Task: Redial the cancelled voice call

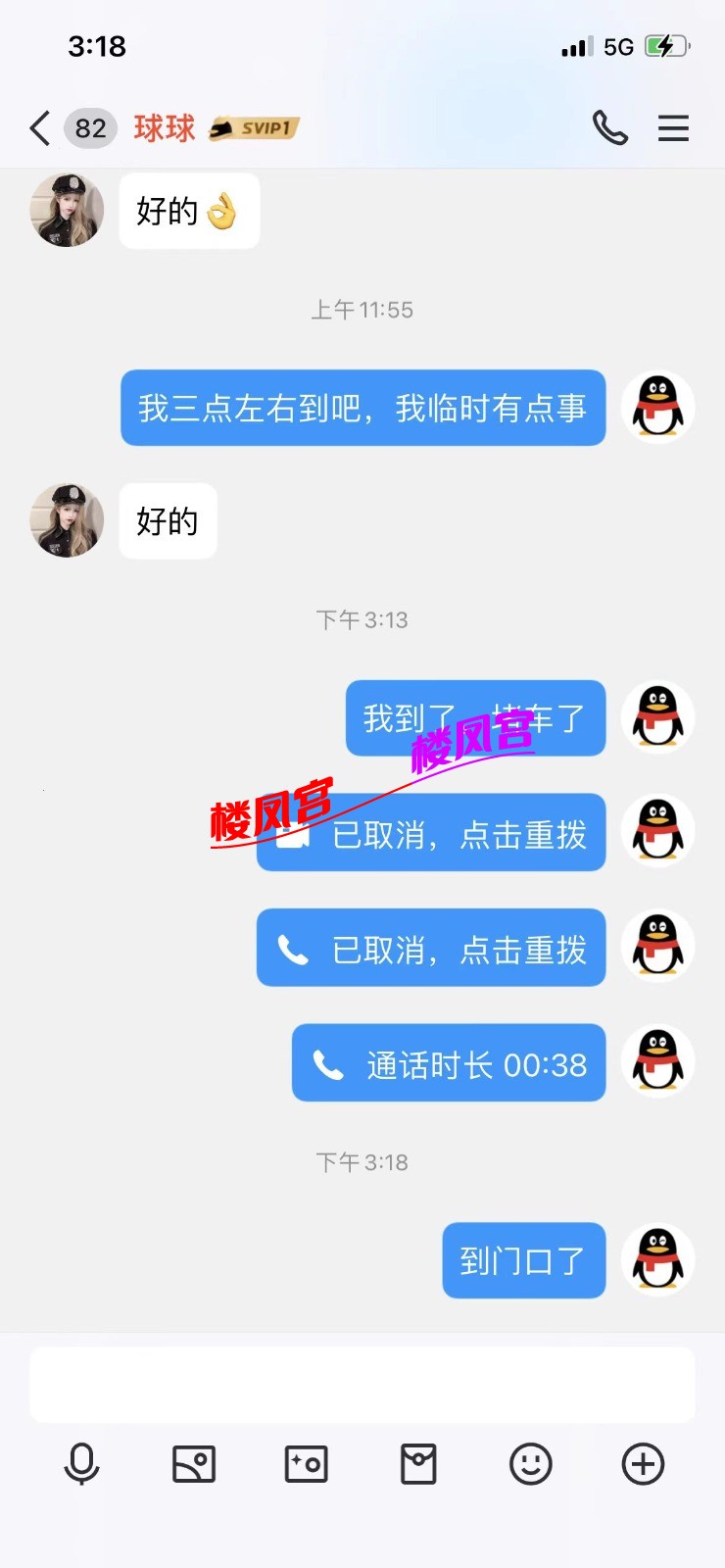Action: [431, 949]
